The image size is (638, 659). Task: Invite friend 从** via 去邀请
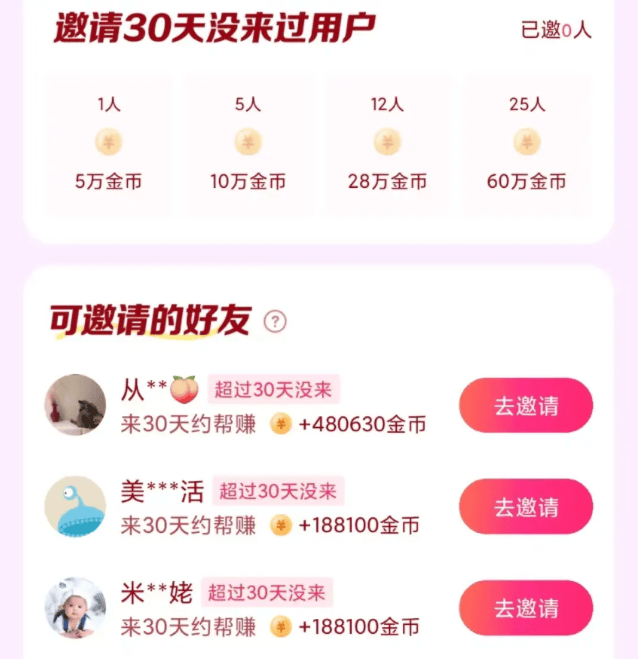click(525, 406)
